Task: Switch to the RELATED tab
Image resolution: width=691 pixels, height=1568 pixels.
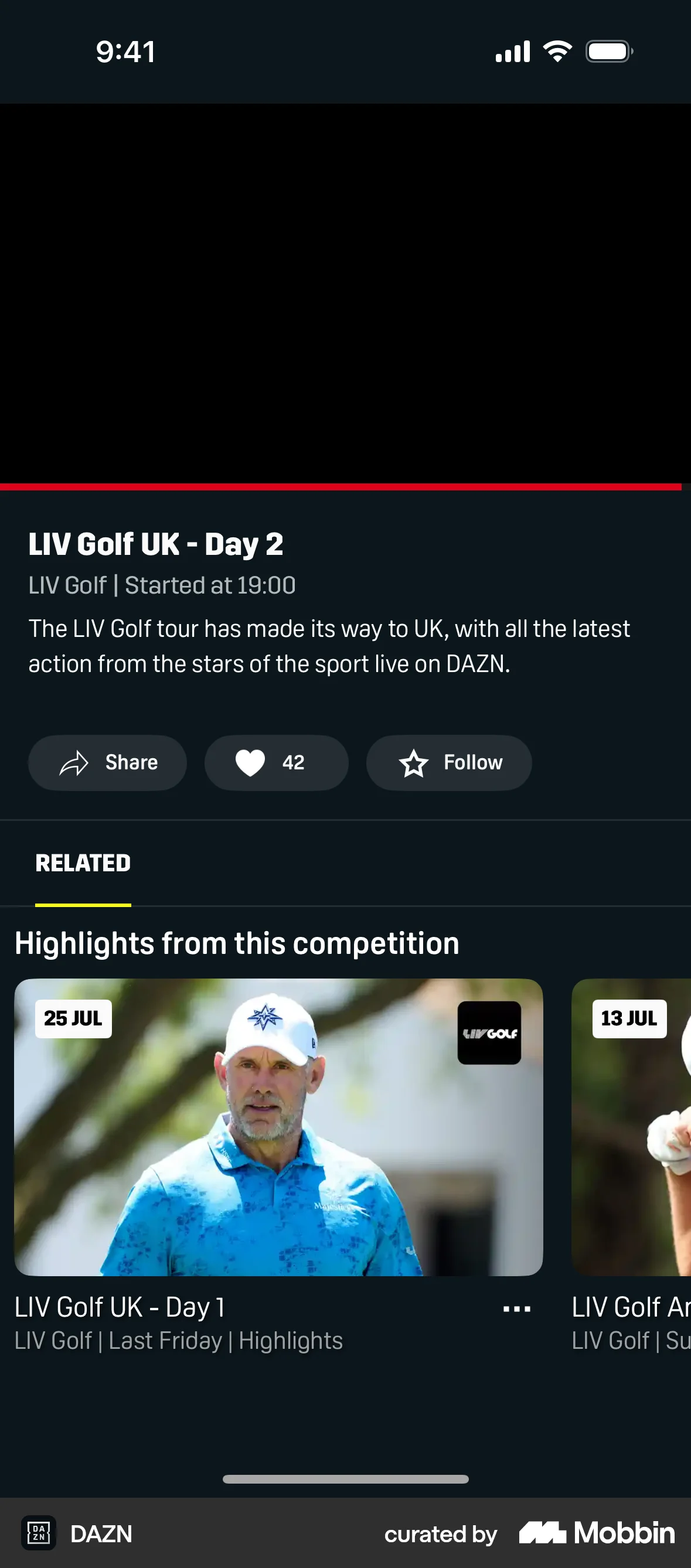Action: point(83,863)
